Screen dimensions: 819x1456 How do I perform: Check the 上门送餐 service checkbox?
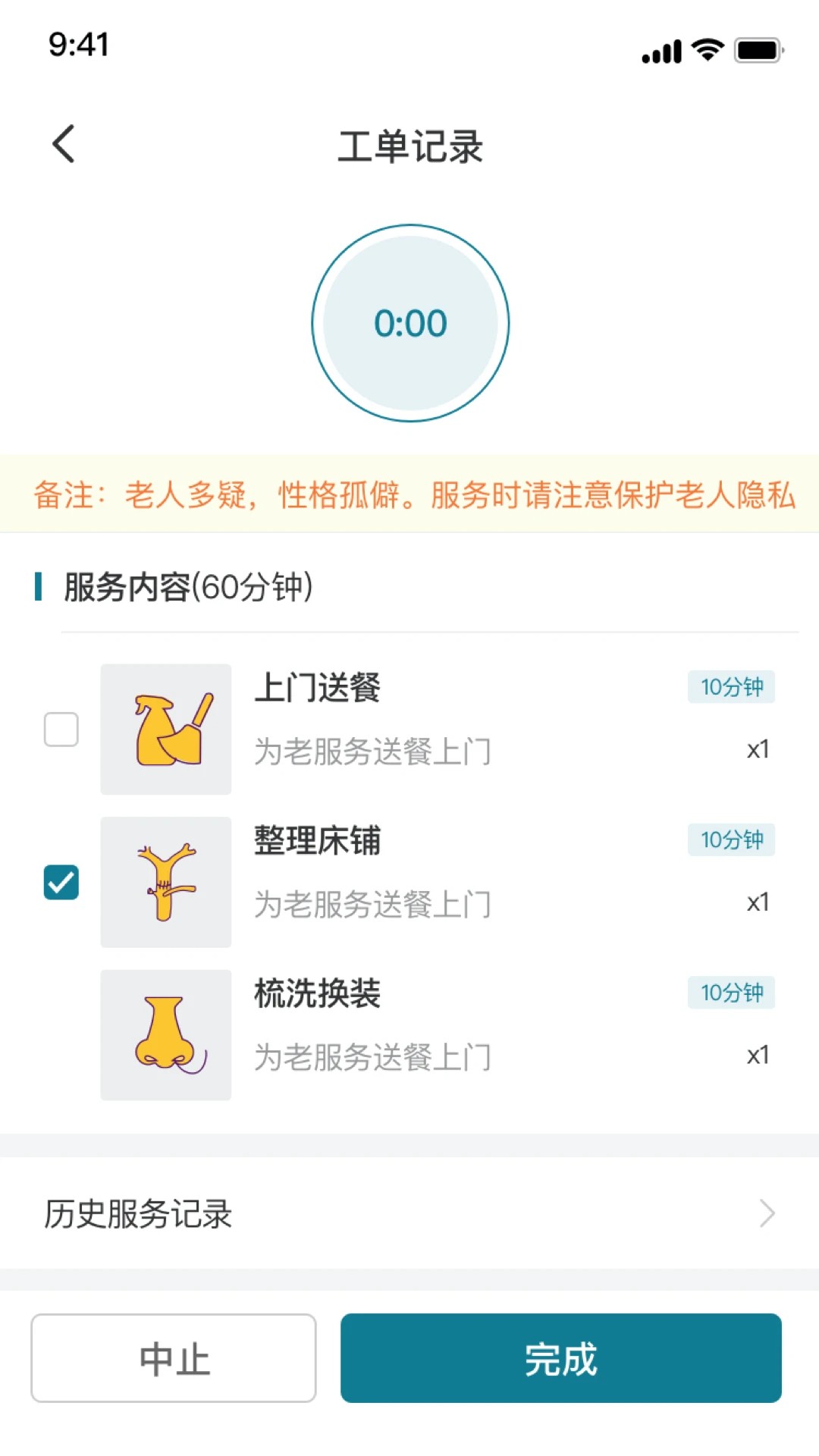[x=61, y=729]
